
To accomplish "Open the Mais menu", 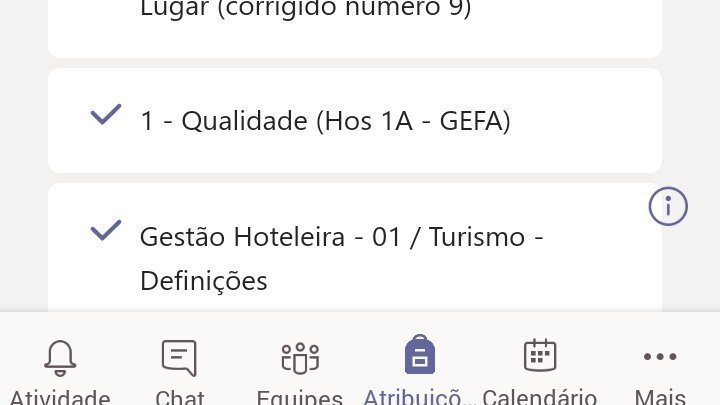I will [660, 370].
